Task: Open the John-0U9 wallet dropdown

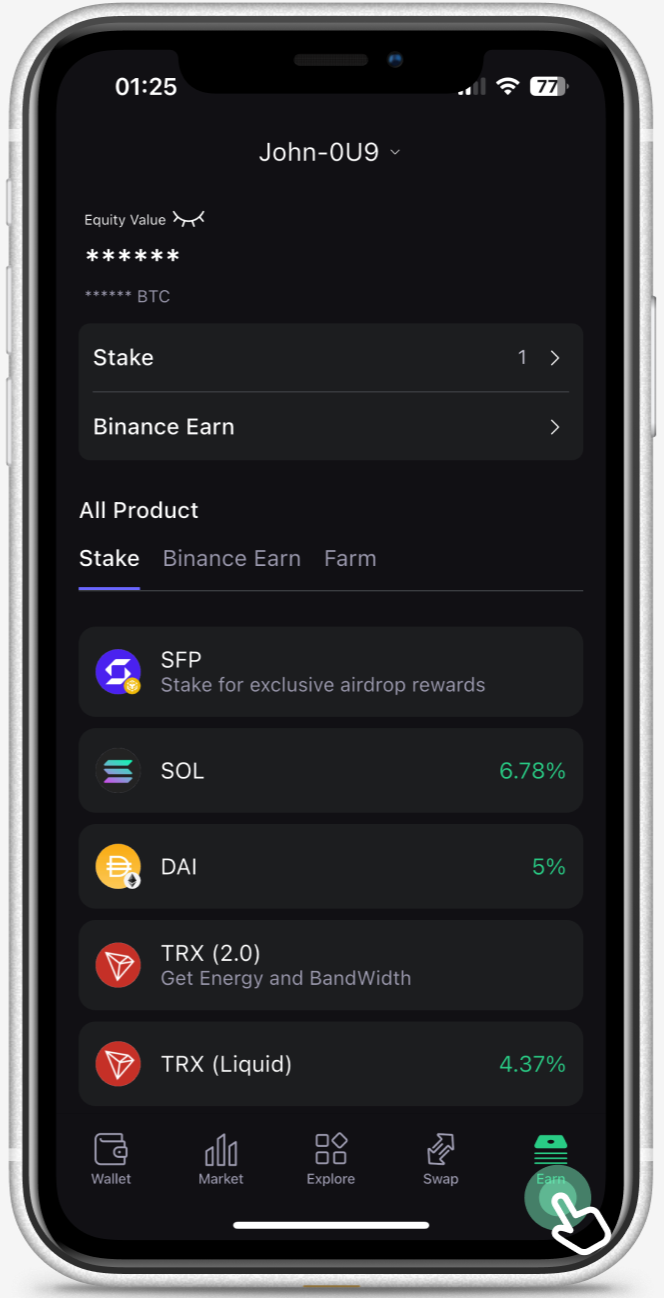Action: pyautogui.click(x=330, y=152)
